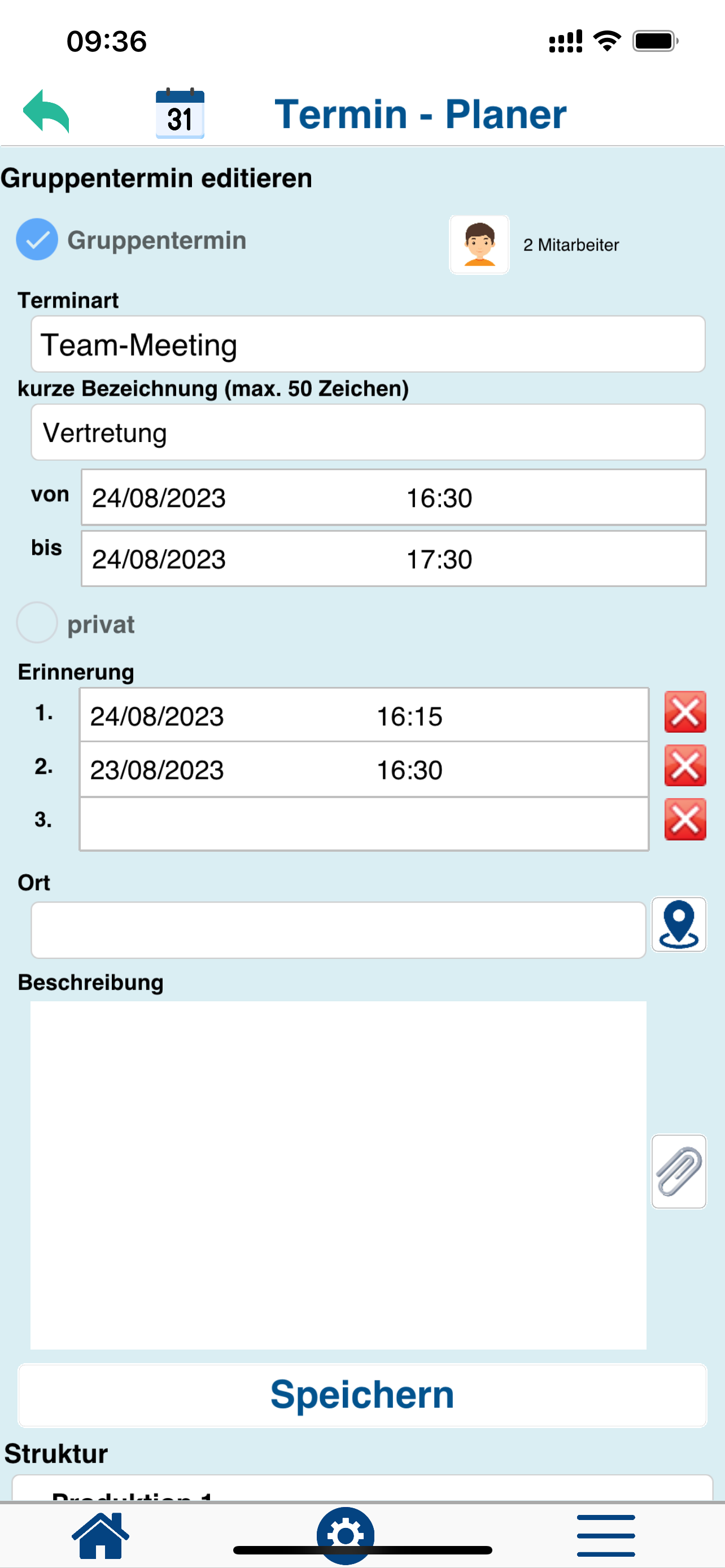
Task: Tap the Terminart field showing Team-Meeting
Action: click(x=368, y=344)
